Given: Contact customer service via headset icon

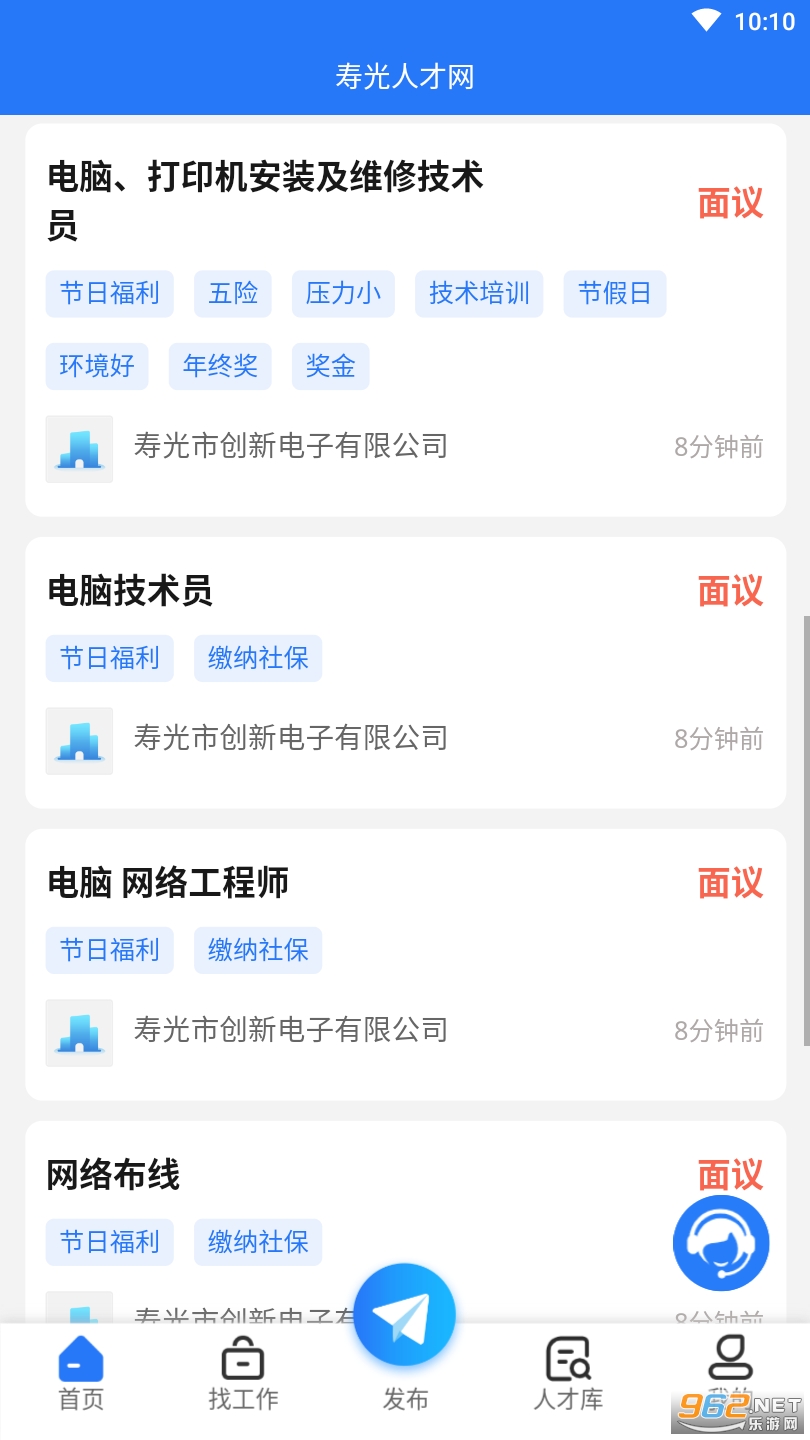Looking at the screenshot, I should 720,1243.
